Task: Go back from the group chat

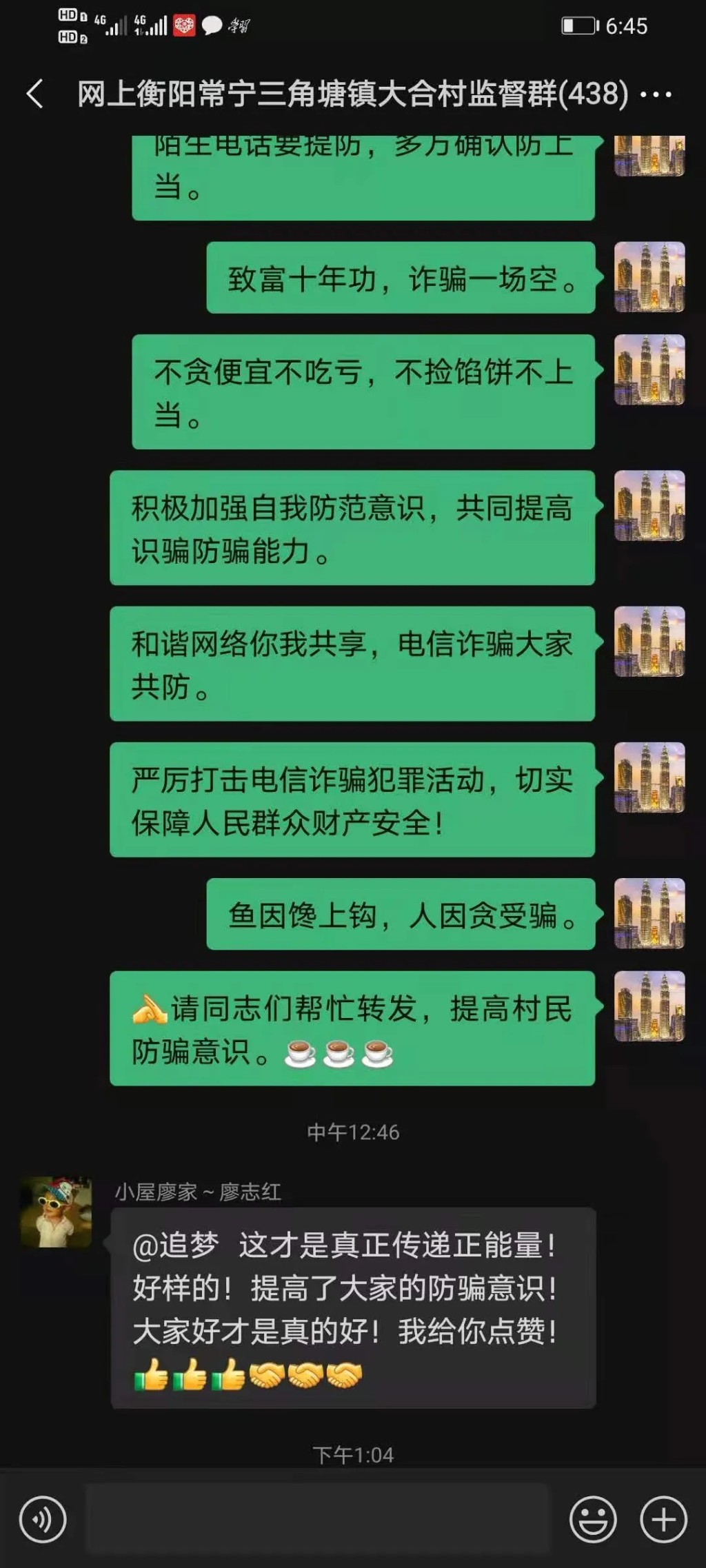Action: [34, 94]
